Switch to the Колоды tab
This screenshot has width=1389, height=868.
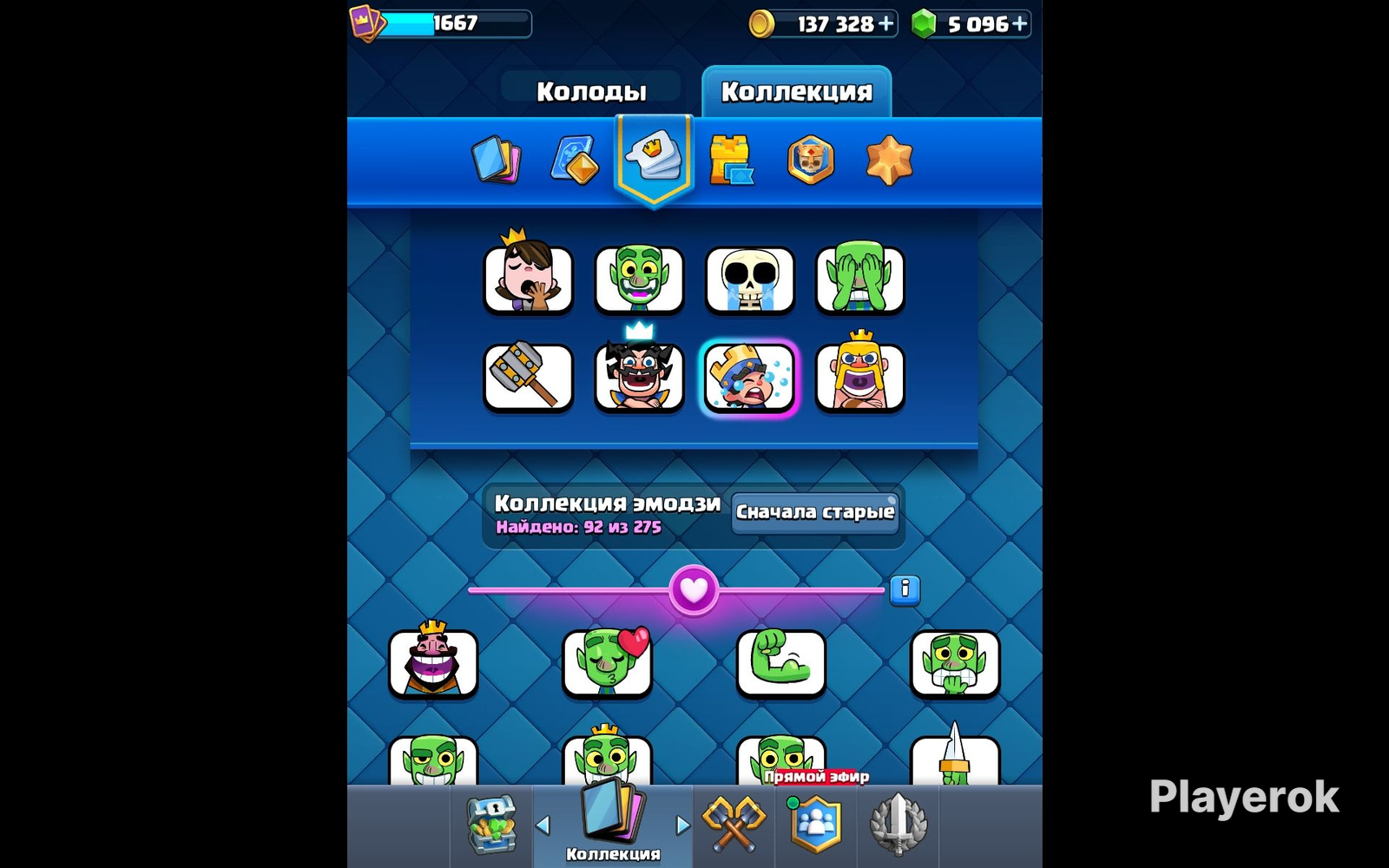[x=591, y=92]
